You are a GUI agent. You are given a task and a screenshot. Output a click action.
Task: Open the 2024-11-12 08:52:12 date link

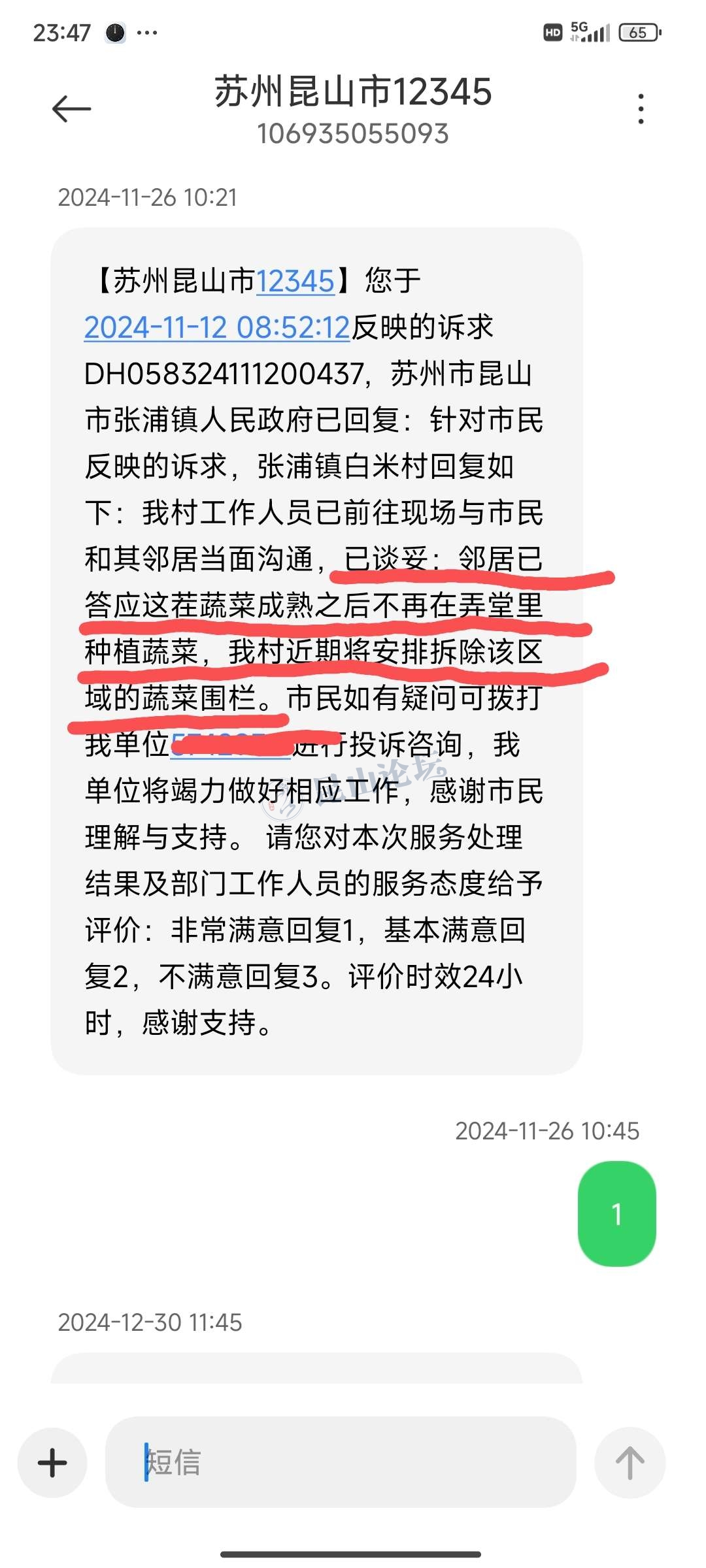tap(217, 327)
